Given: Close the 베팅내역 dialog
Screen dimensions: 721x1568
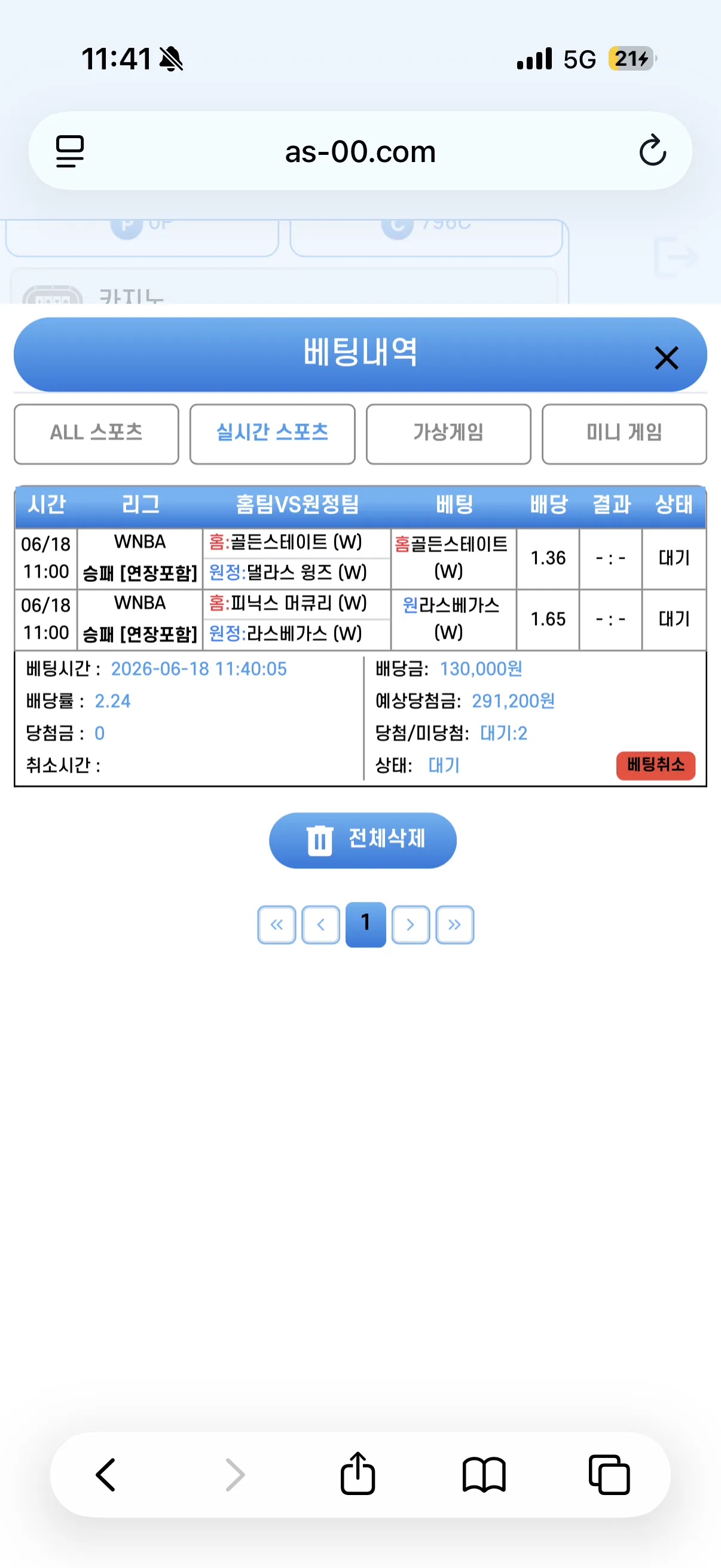Looking at the screenshot, I should click(666, 357).
